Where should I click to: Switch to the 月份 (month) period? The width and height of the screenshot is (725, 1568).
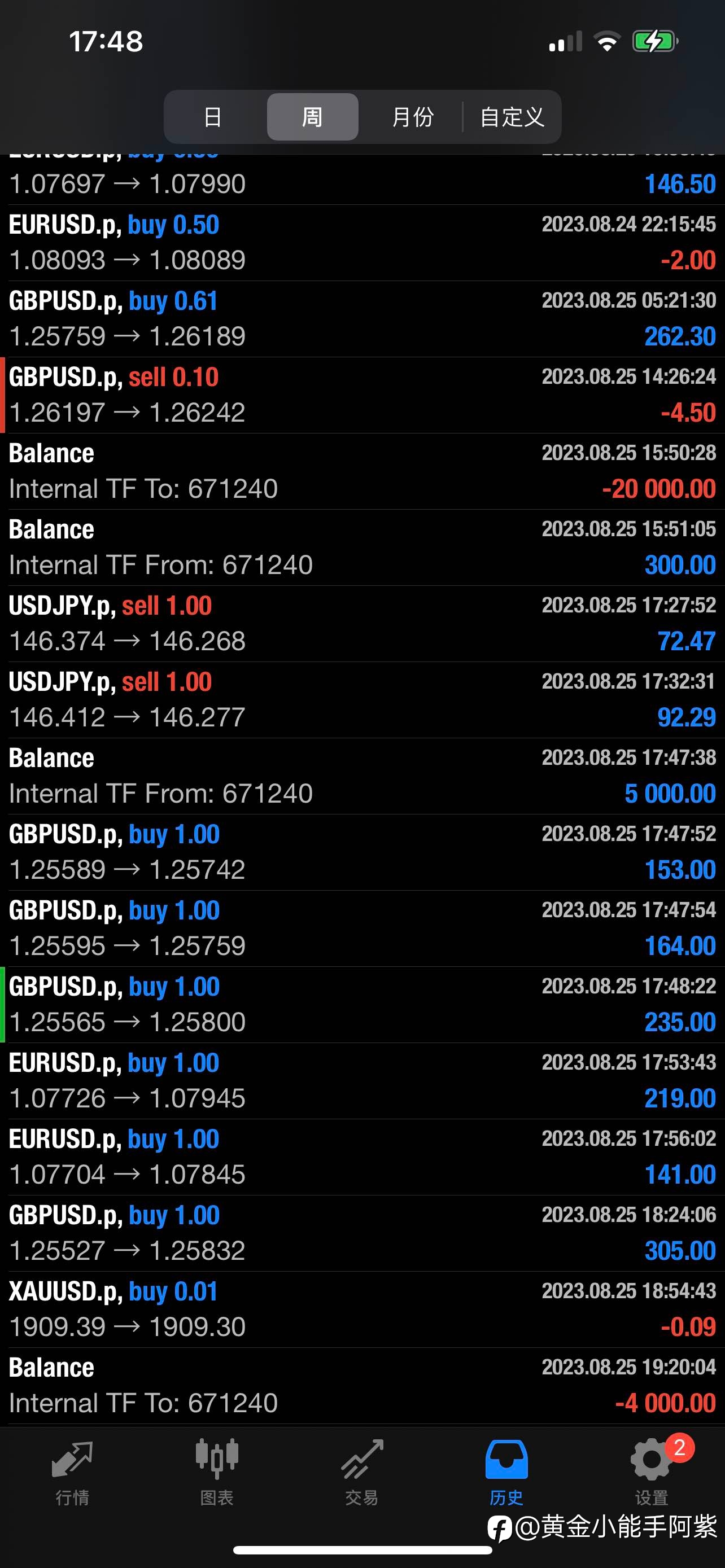coord(413,117)
